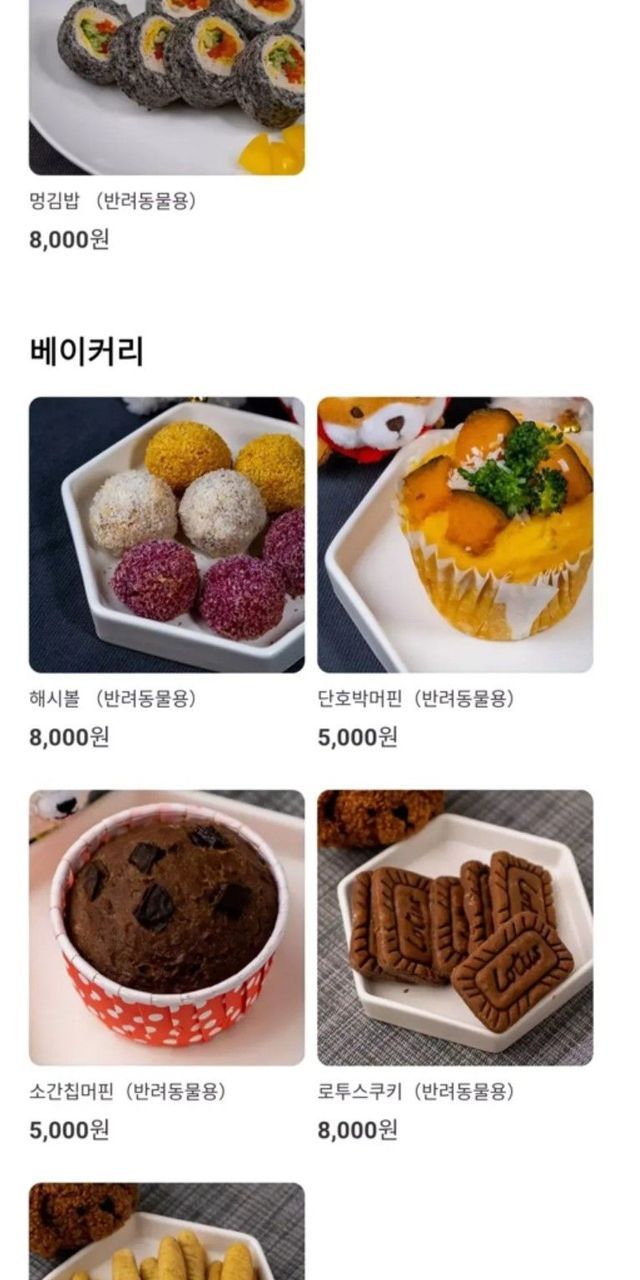Tap the 소간칩머핀 menu card
This screenshot has width=640, height=1280.
[166, 928]
